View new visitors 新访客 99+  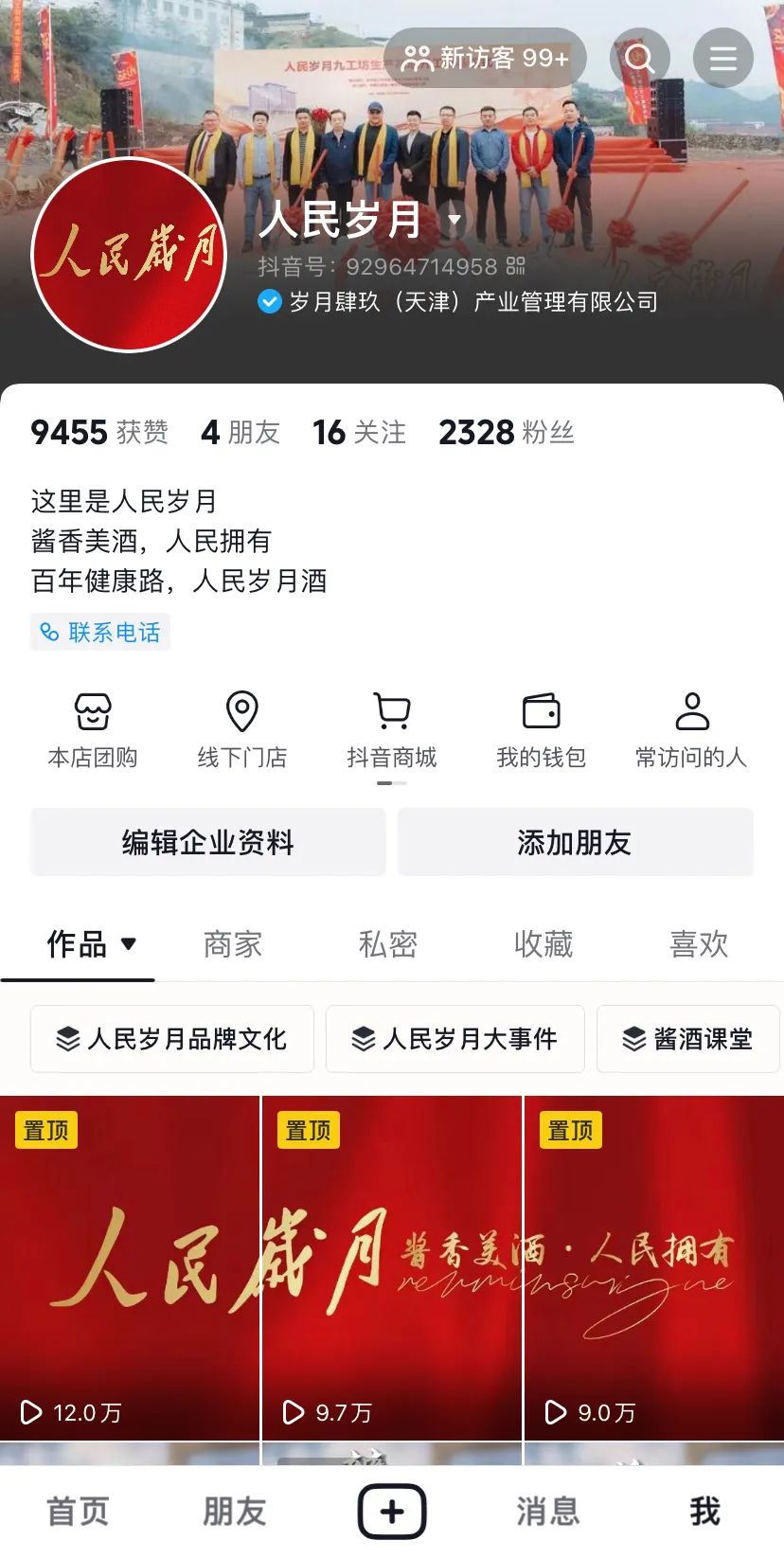pyautogui.click(x=485, y=59)
